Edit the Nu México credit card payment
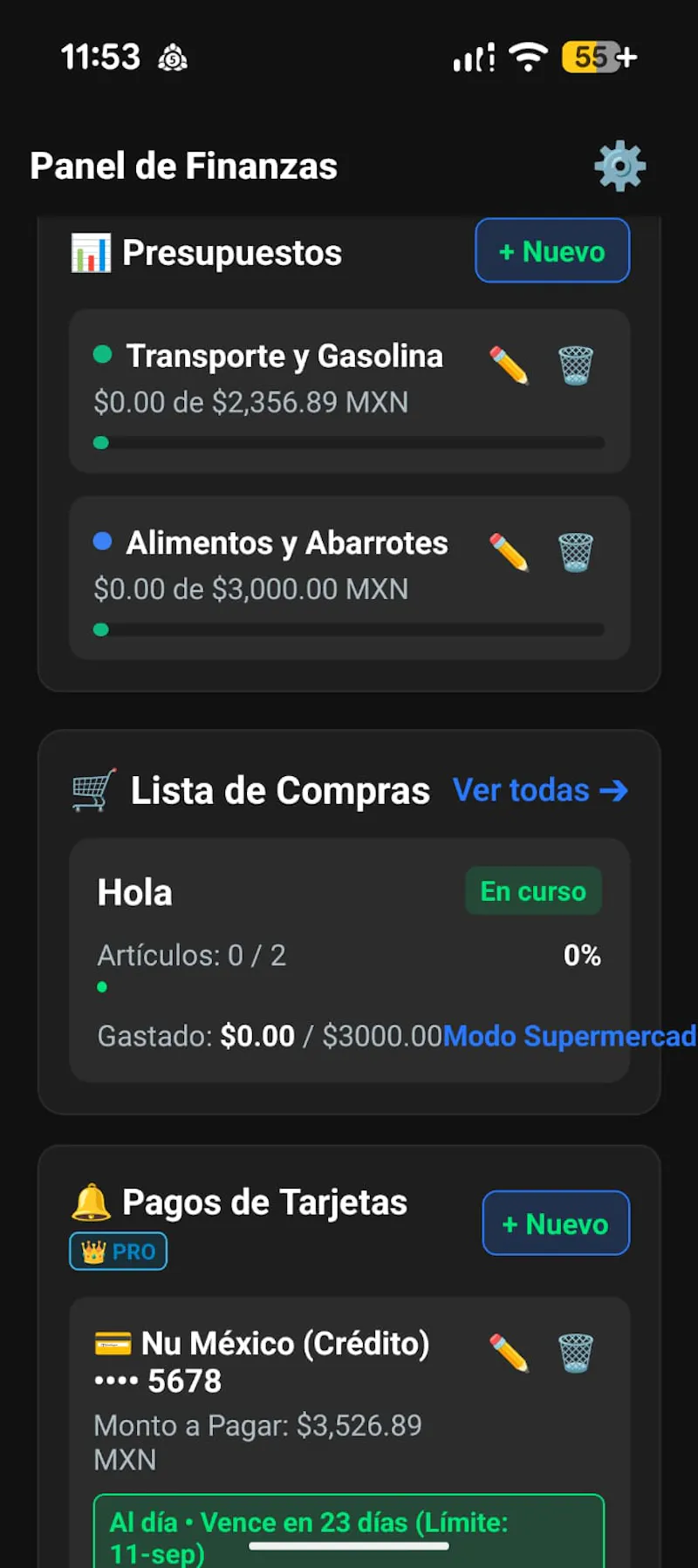 [x=509, y=1353]
